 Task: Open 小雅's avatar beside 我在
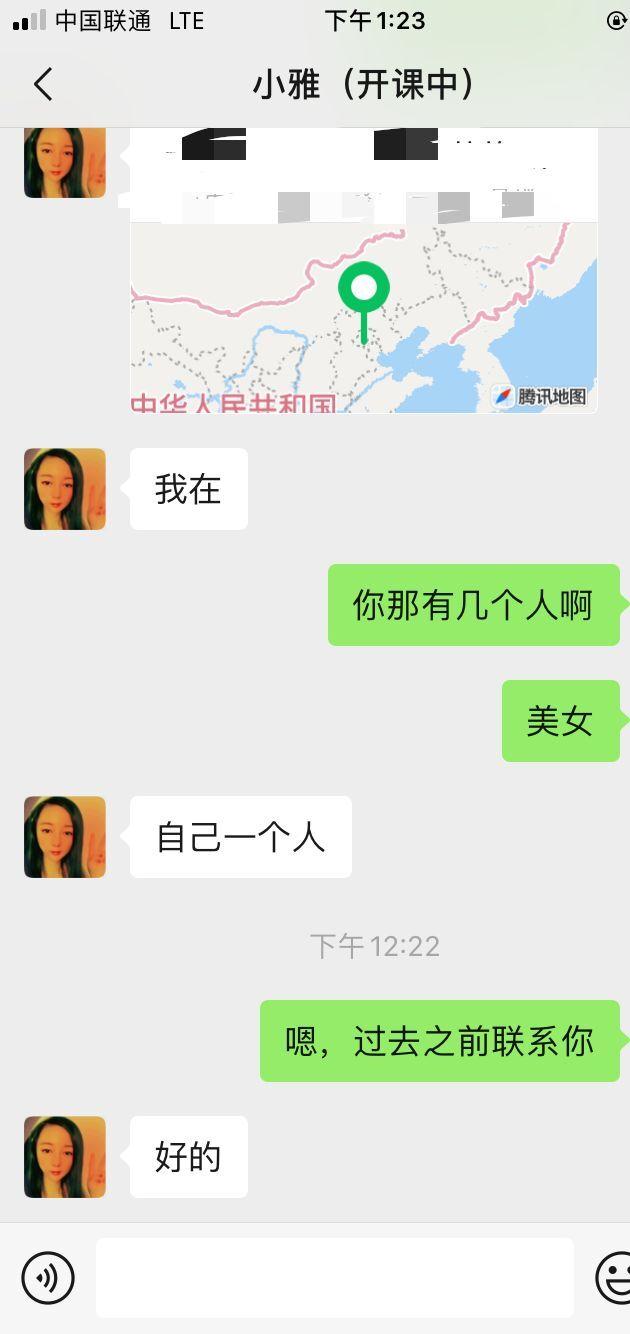click(x=65, y=489)
